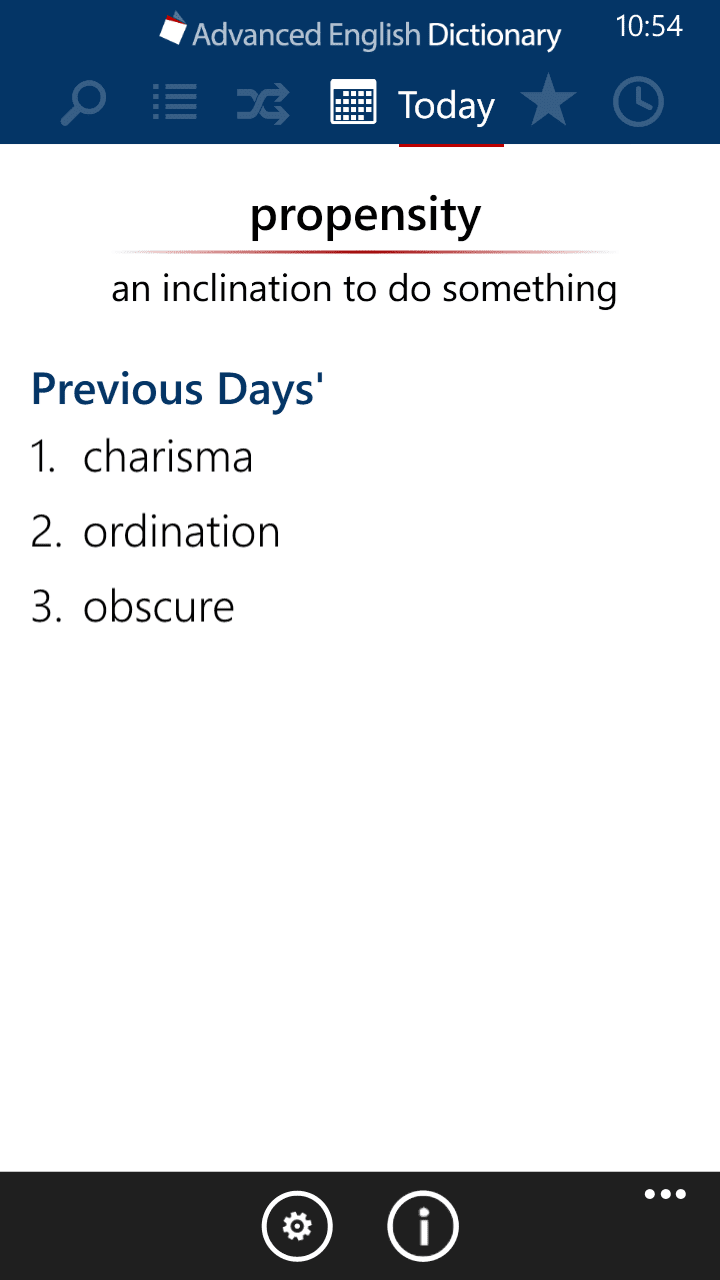
Task: Tap the info button
Action: click(423, 1226)
